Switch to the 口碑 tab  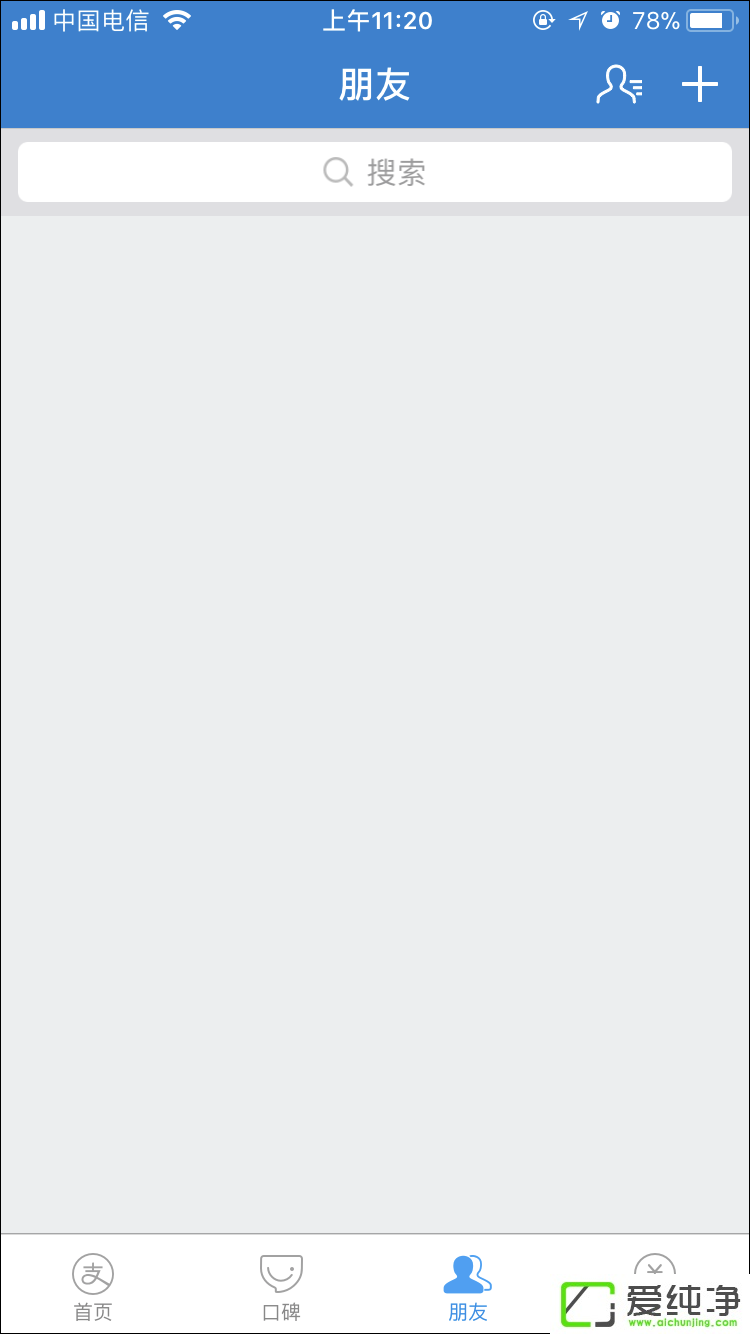pos(281,1287)
